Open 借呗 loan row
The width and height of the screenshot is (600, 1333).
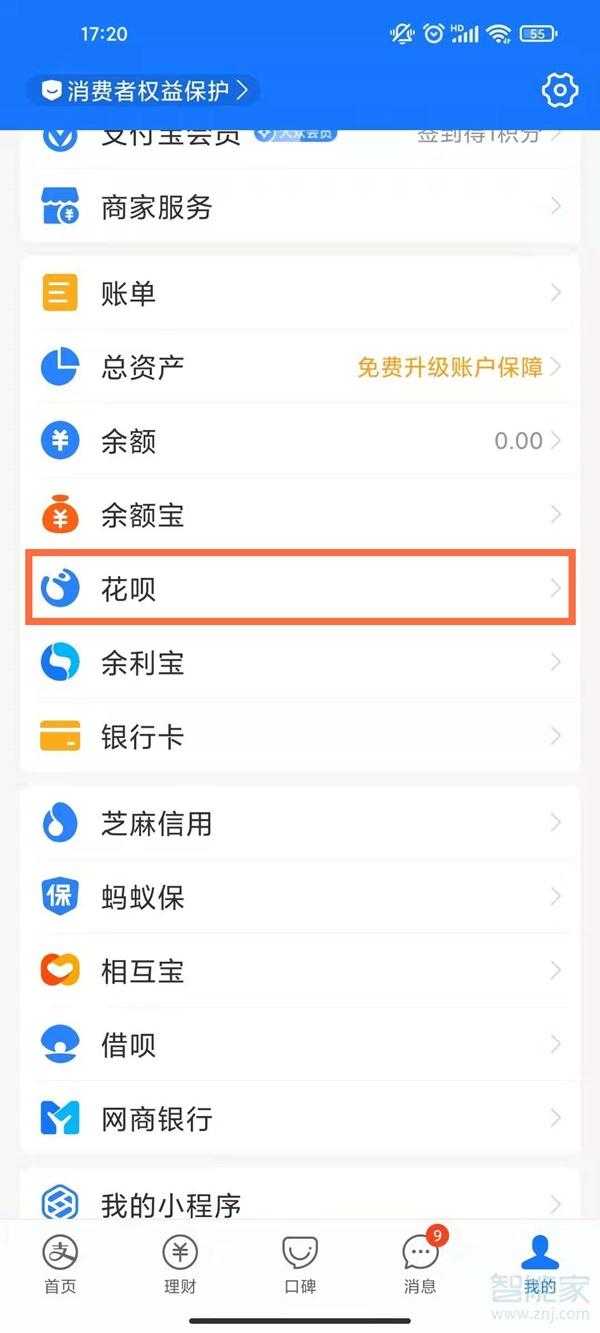click(300, 1045)
